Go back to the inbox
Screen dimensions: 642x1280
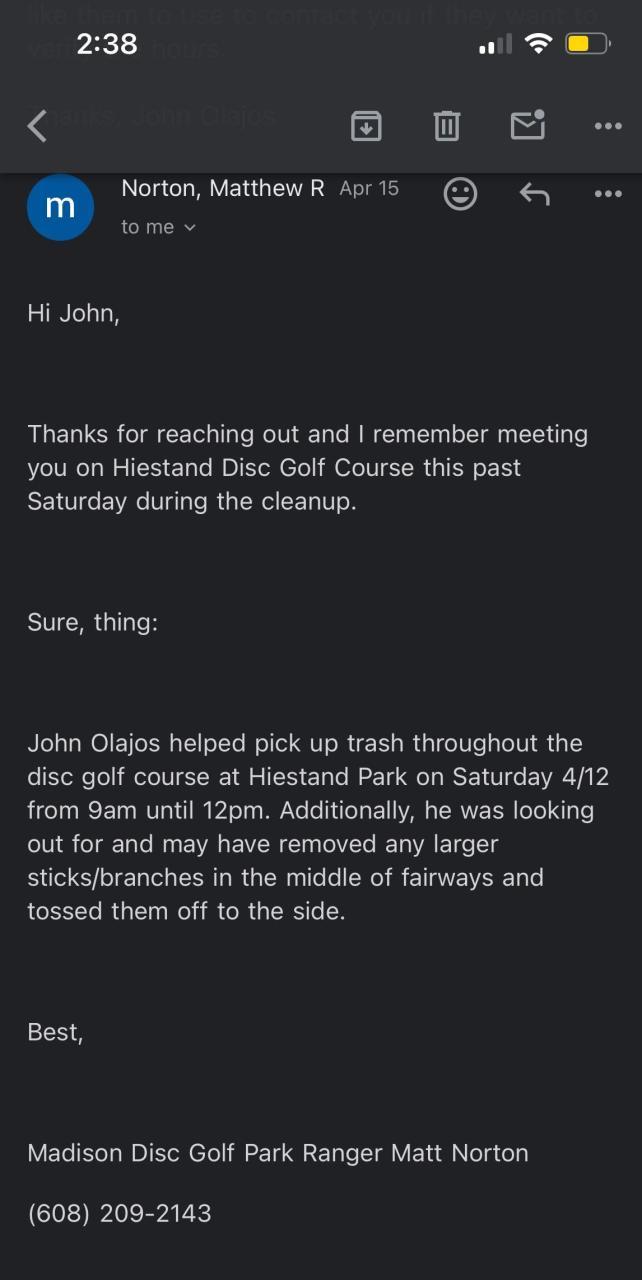pos(38,126)
